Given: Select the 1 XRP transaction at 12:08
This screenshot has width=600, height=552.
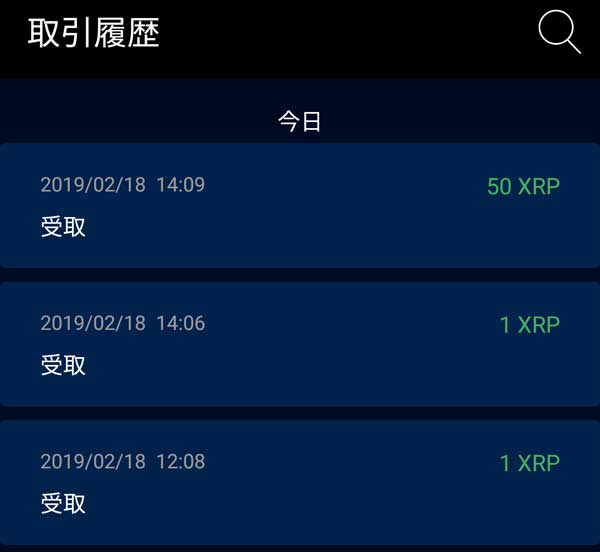Looking at the screenshot, I should click(300, 482).
